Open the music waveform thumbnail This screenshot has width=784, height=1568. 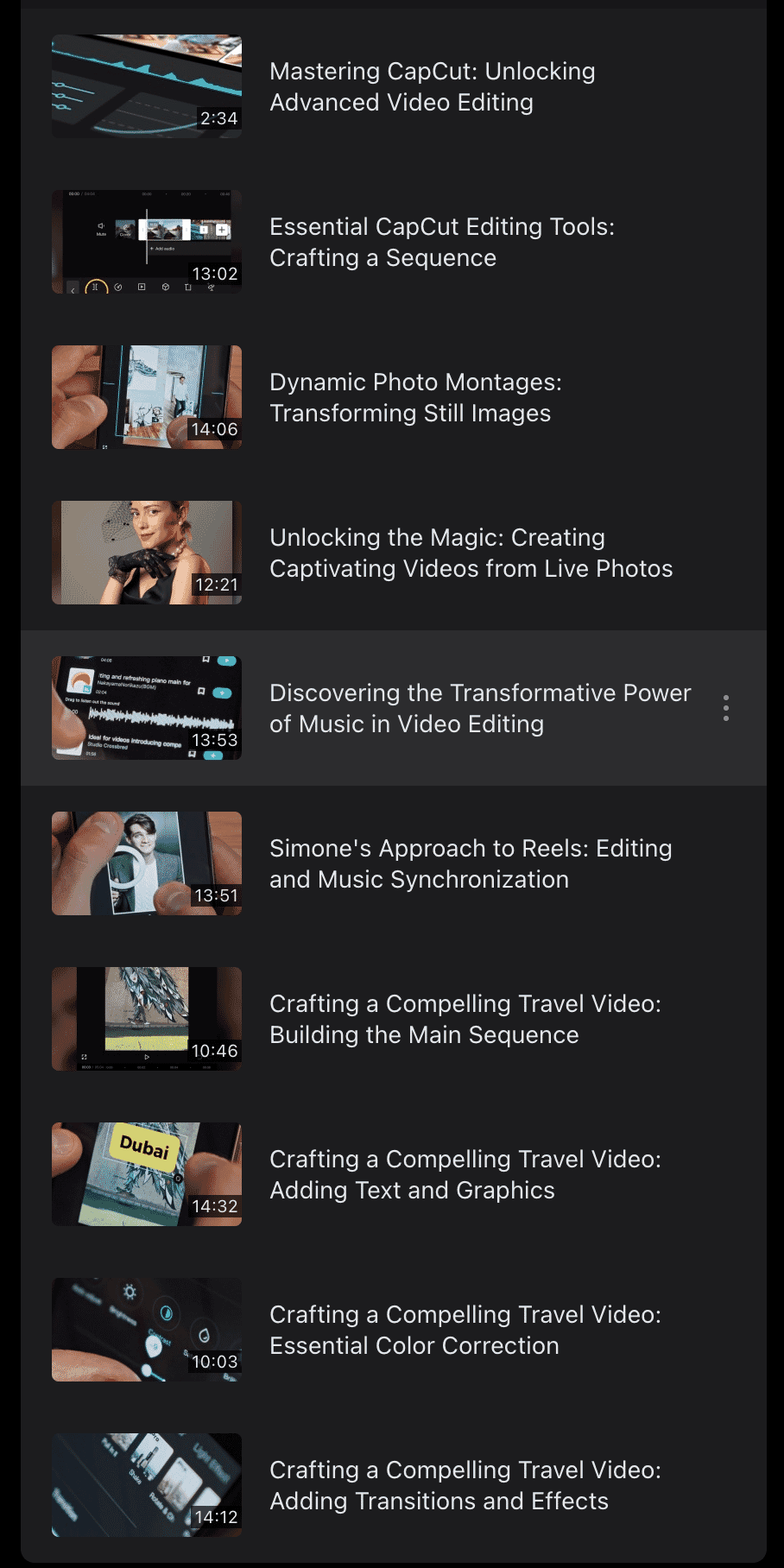coord(146,707)
